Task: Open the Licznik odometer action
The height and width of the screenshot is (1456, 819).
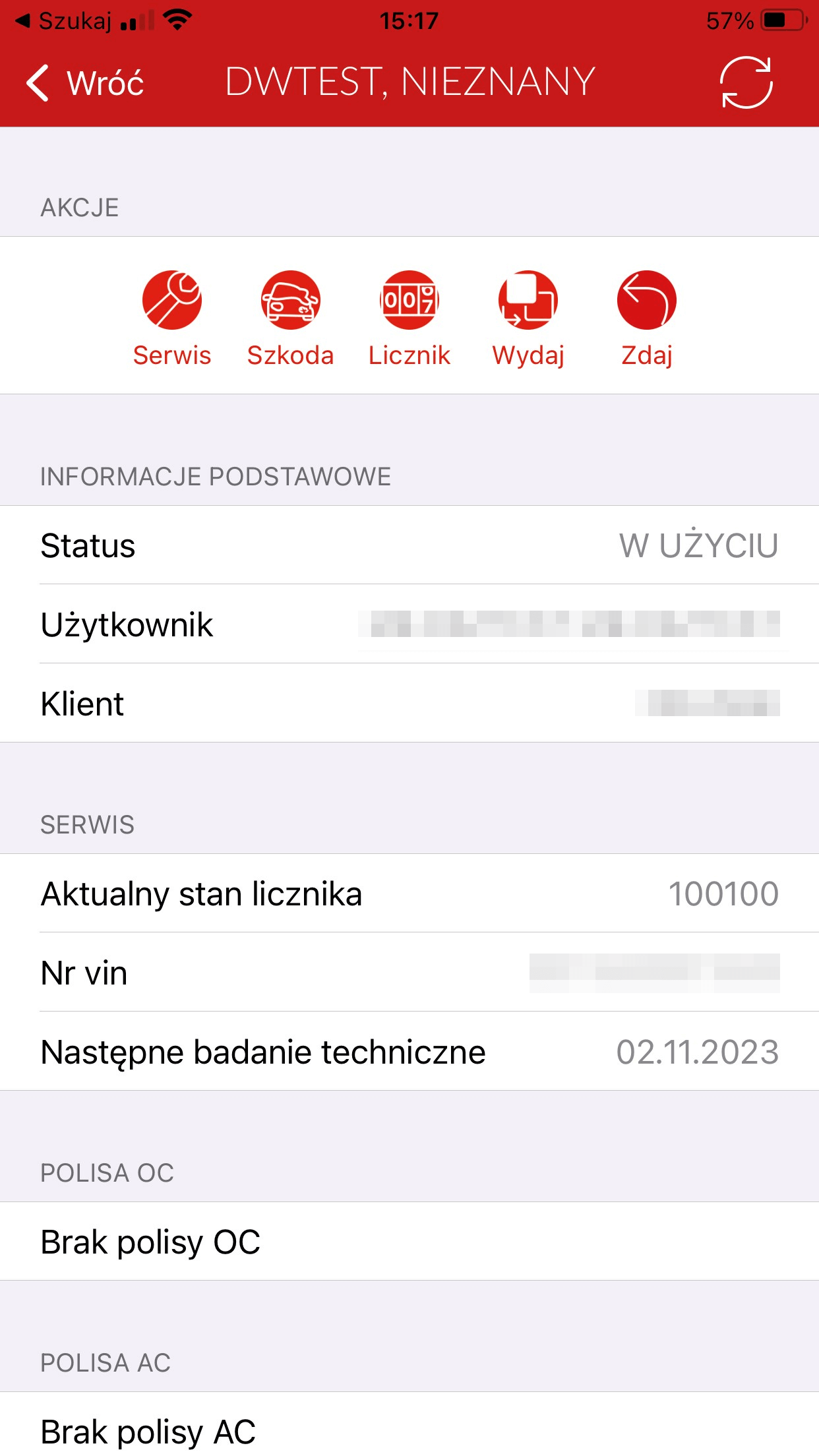Action: (x=409, y=317)
